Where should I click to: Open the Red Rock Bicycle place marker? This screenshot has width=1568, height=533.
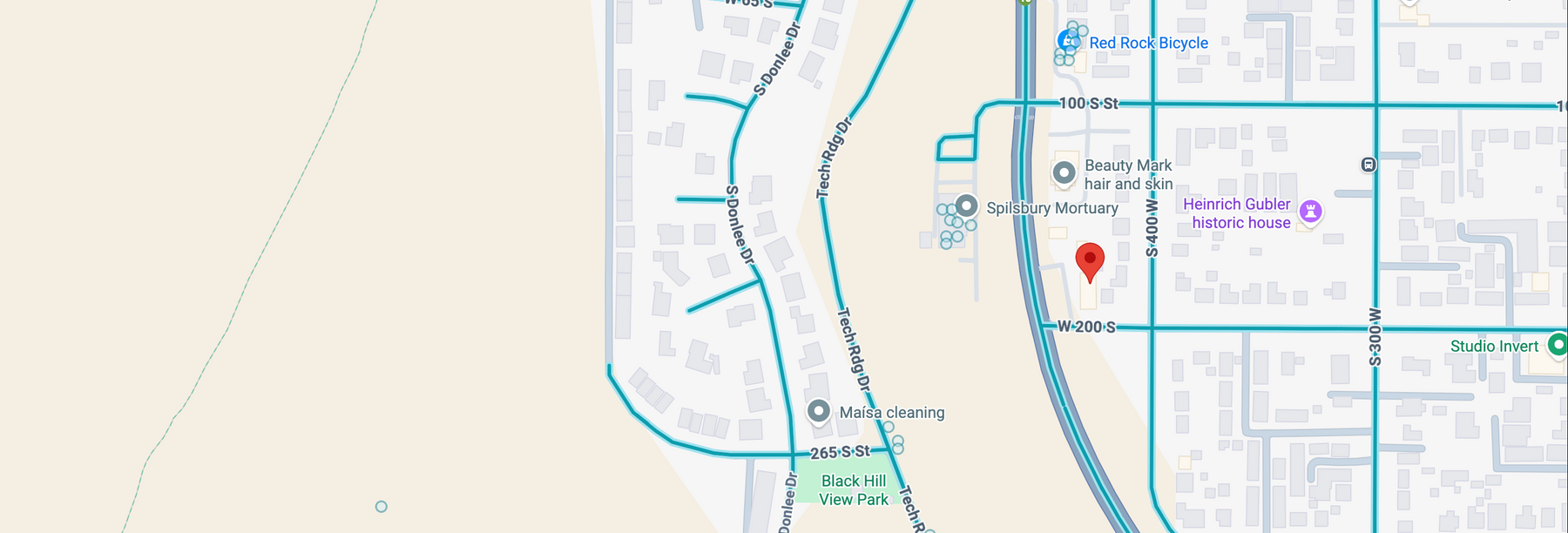(x=1068, y=41)
